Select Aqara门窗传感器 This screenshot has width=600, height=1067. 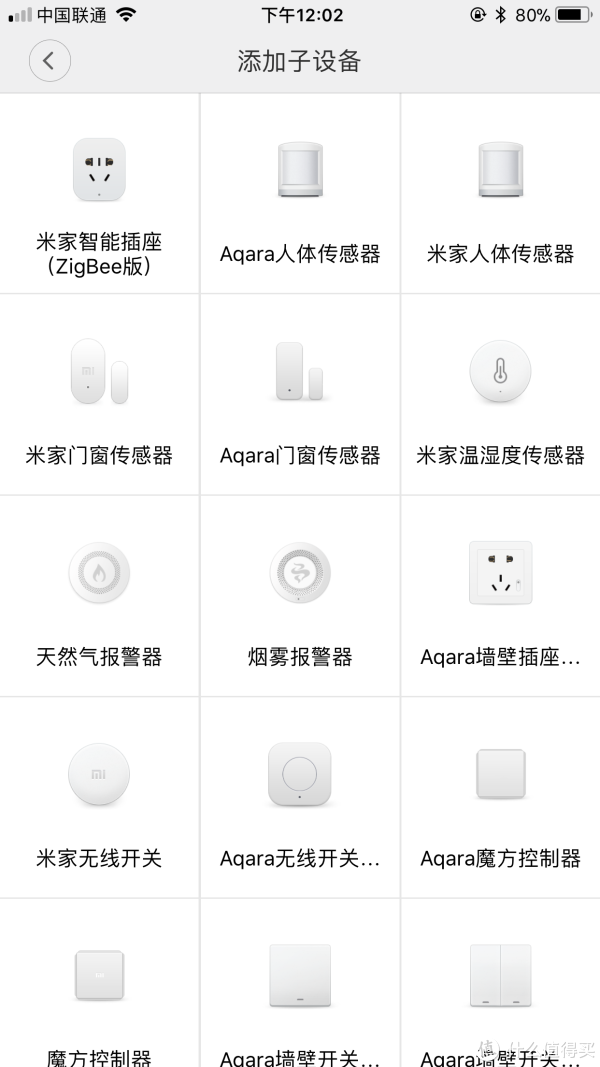(x=300, y=395)
